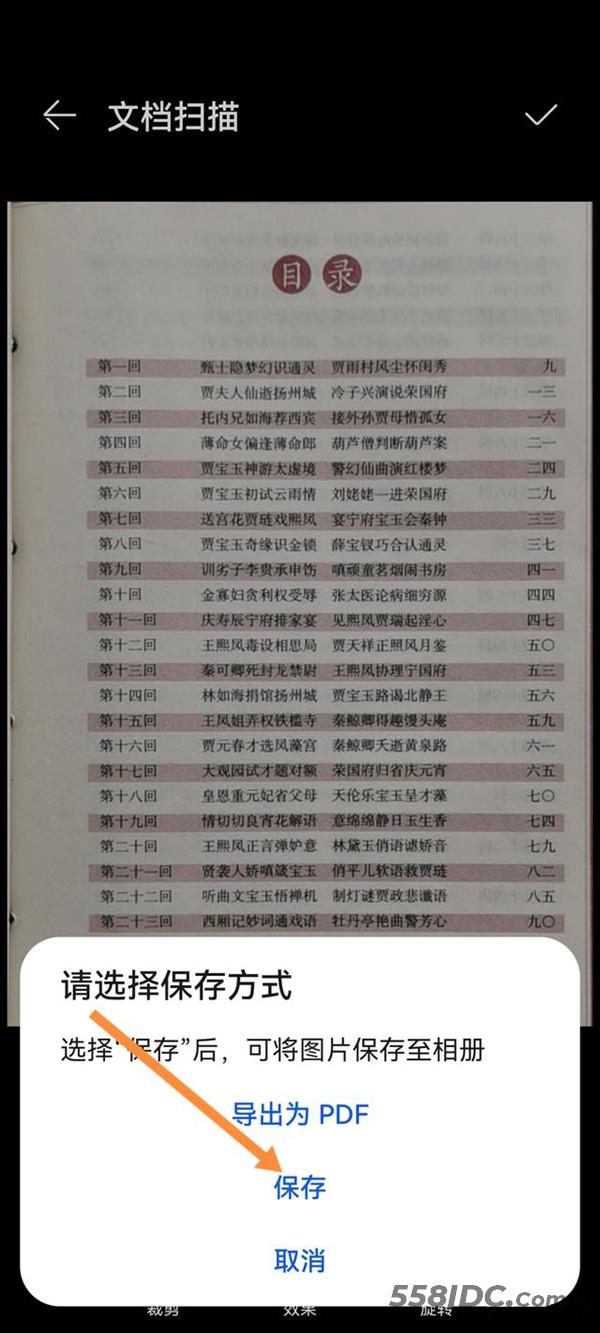Choose 导出为 PDF
Viewport: 600px width, 1333px height.
point(300,1114)
